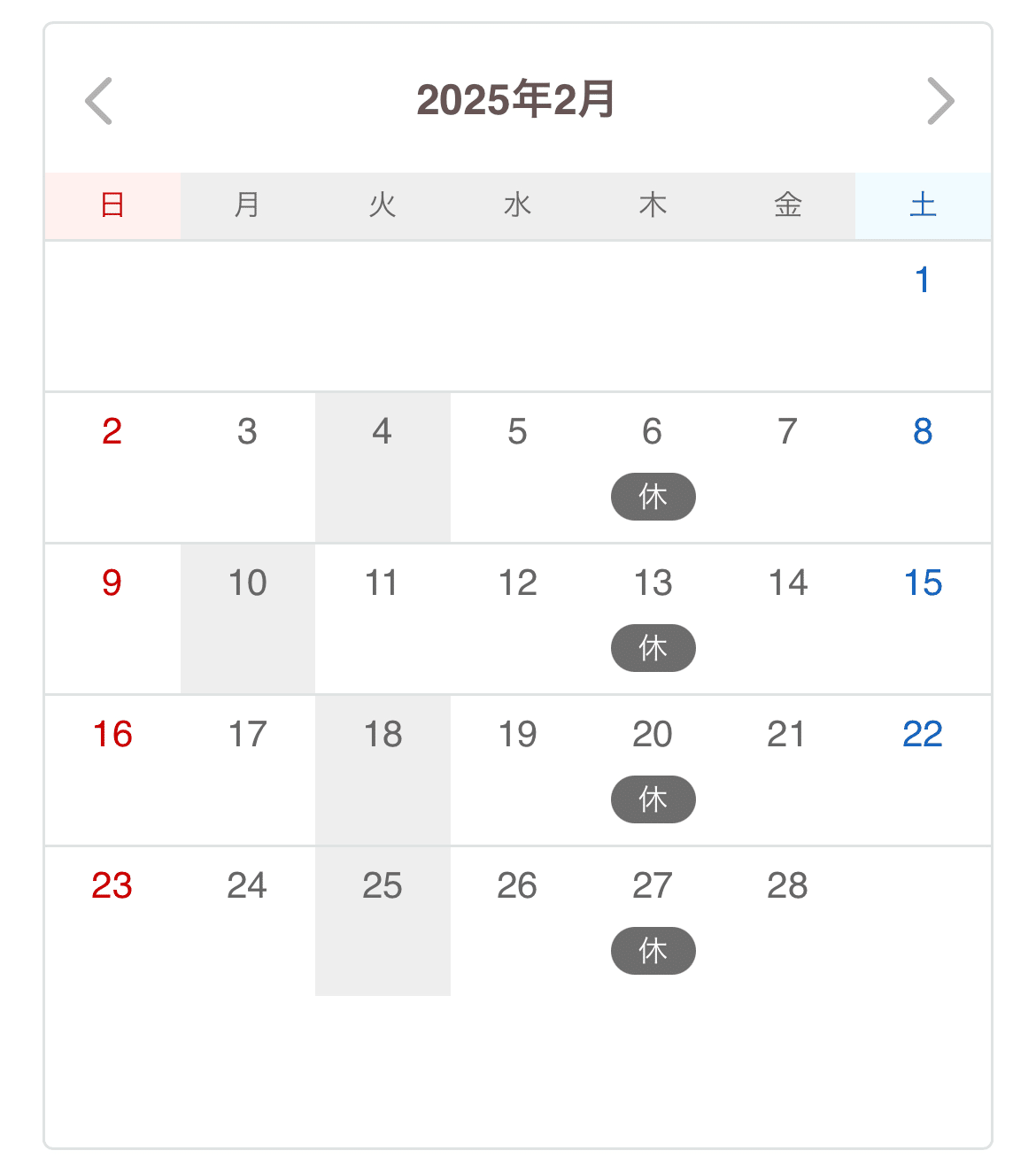Select February 14 on the calendar

787,583
